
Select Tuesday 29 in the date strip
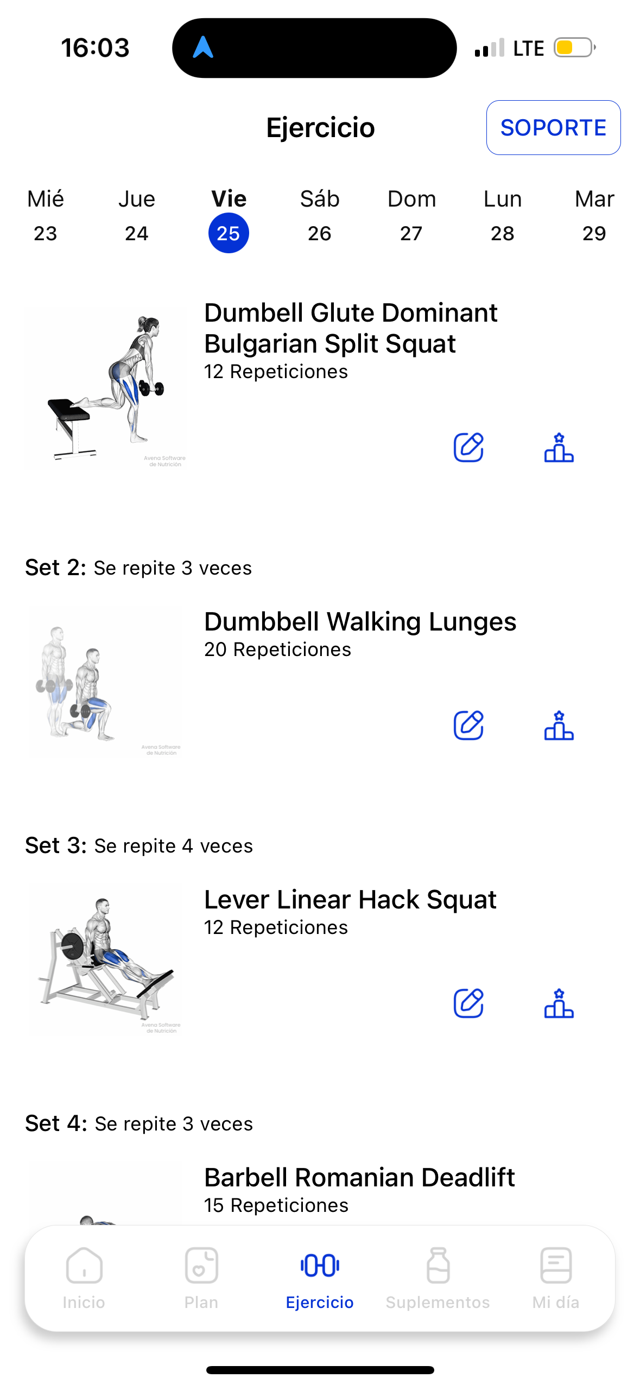594,217
